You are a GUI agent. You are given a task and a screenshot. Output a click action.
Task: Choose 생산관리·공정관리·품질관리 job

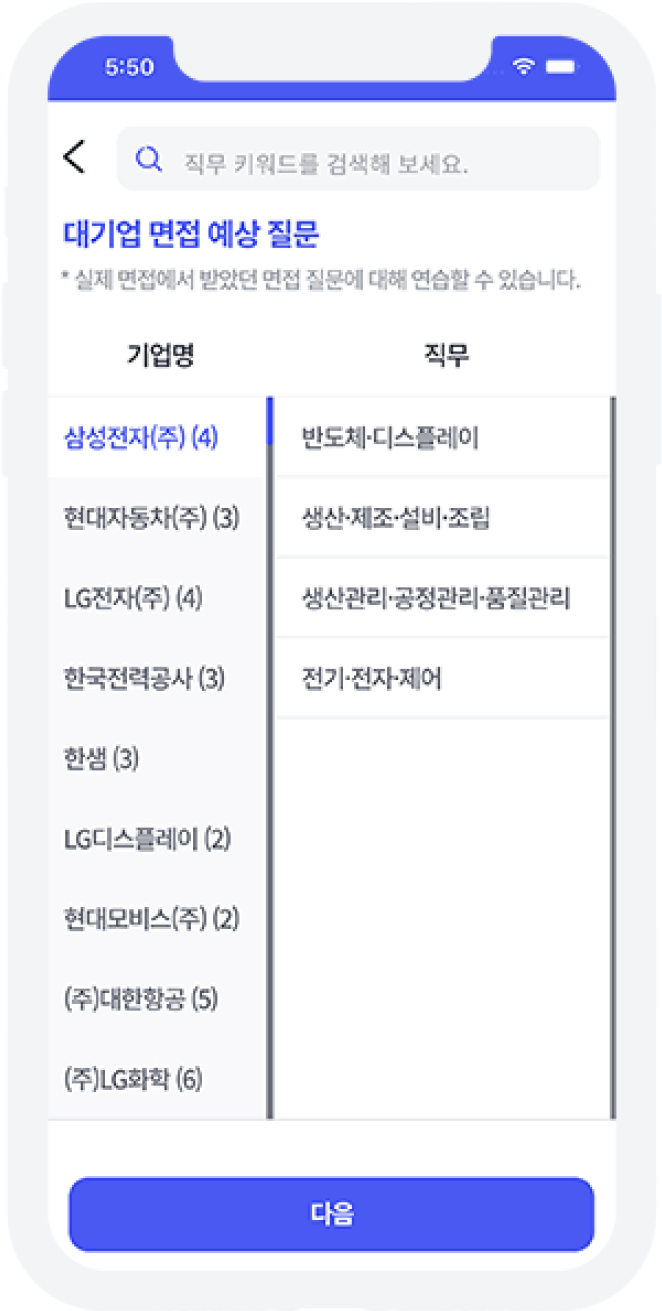[x=442, y=598]
